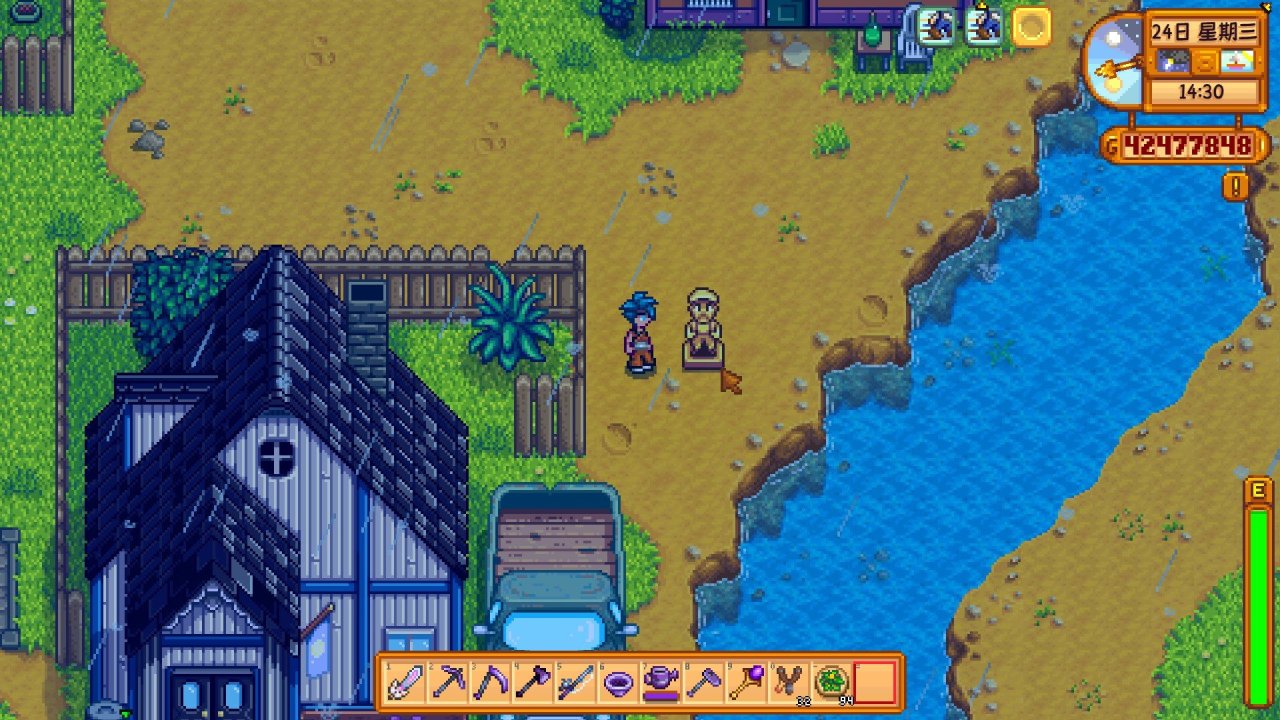Equip the pickaxe from the hotbar
The image size is (1280, 720).
click(448, 684)
